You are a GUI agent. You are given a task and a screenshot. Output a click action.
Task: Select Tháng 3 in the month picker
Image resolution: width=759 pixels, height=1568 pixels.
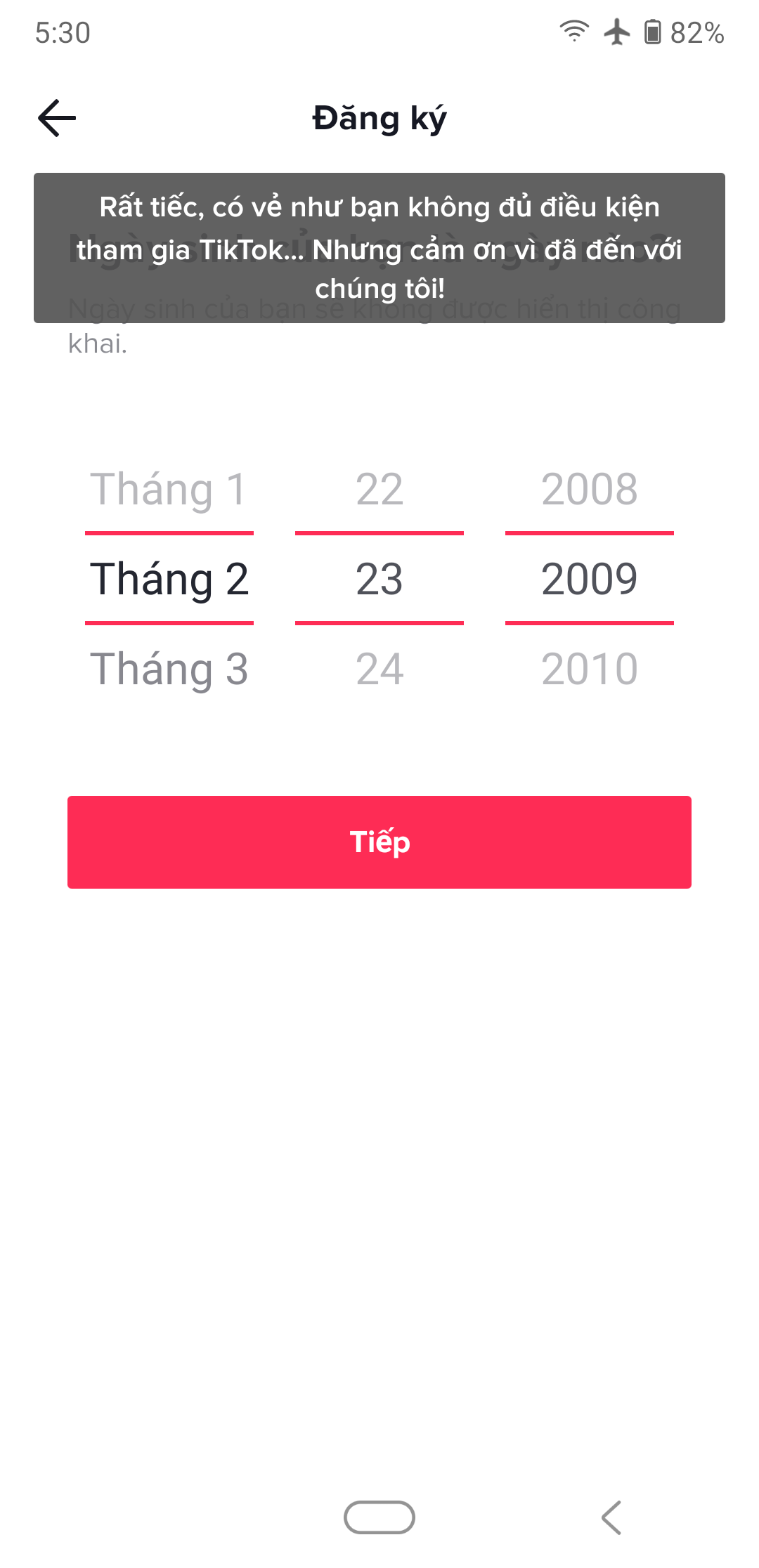[x=169, y=669]
